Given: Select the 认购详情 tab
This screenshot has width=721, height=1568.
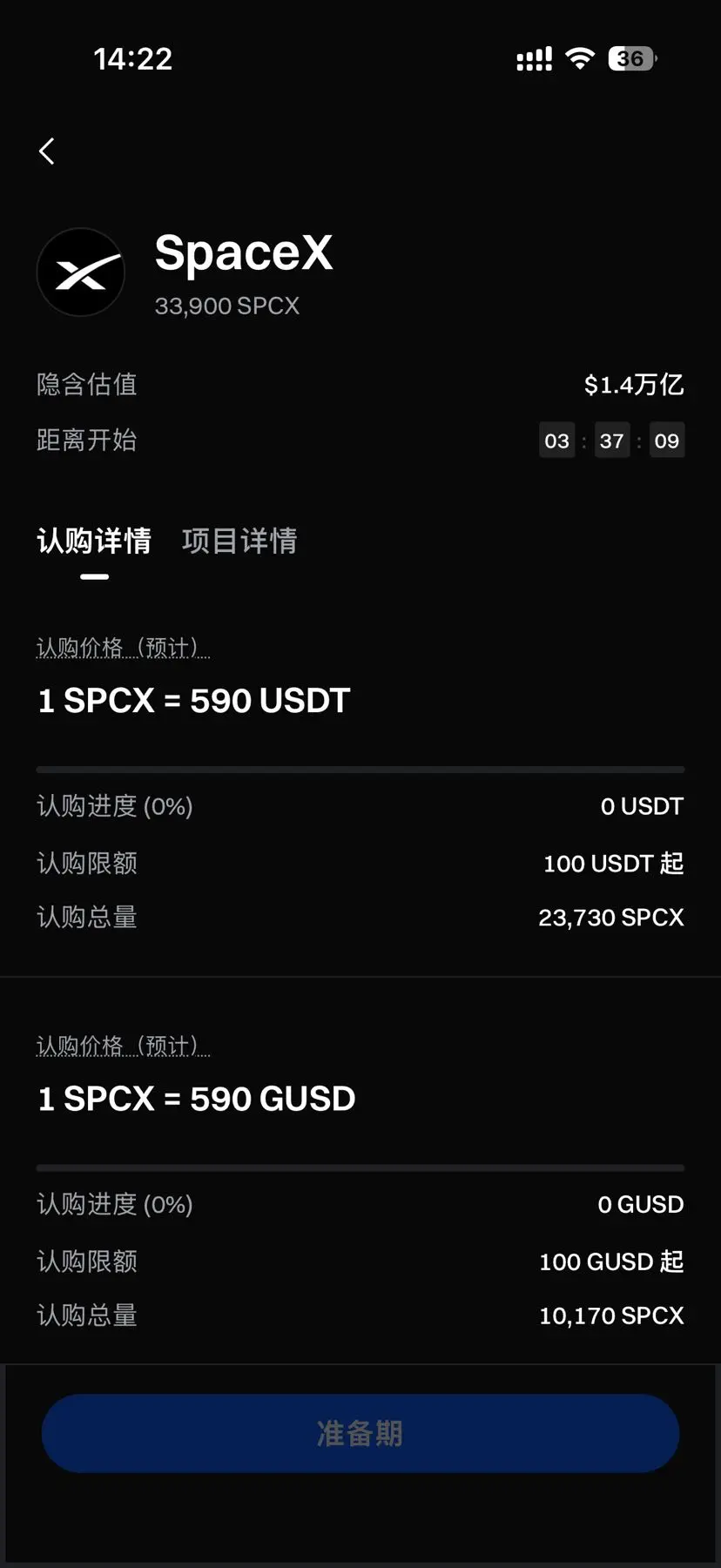Looking at the screenshot, I should coord(94,541).
